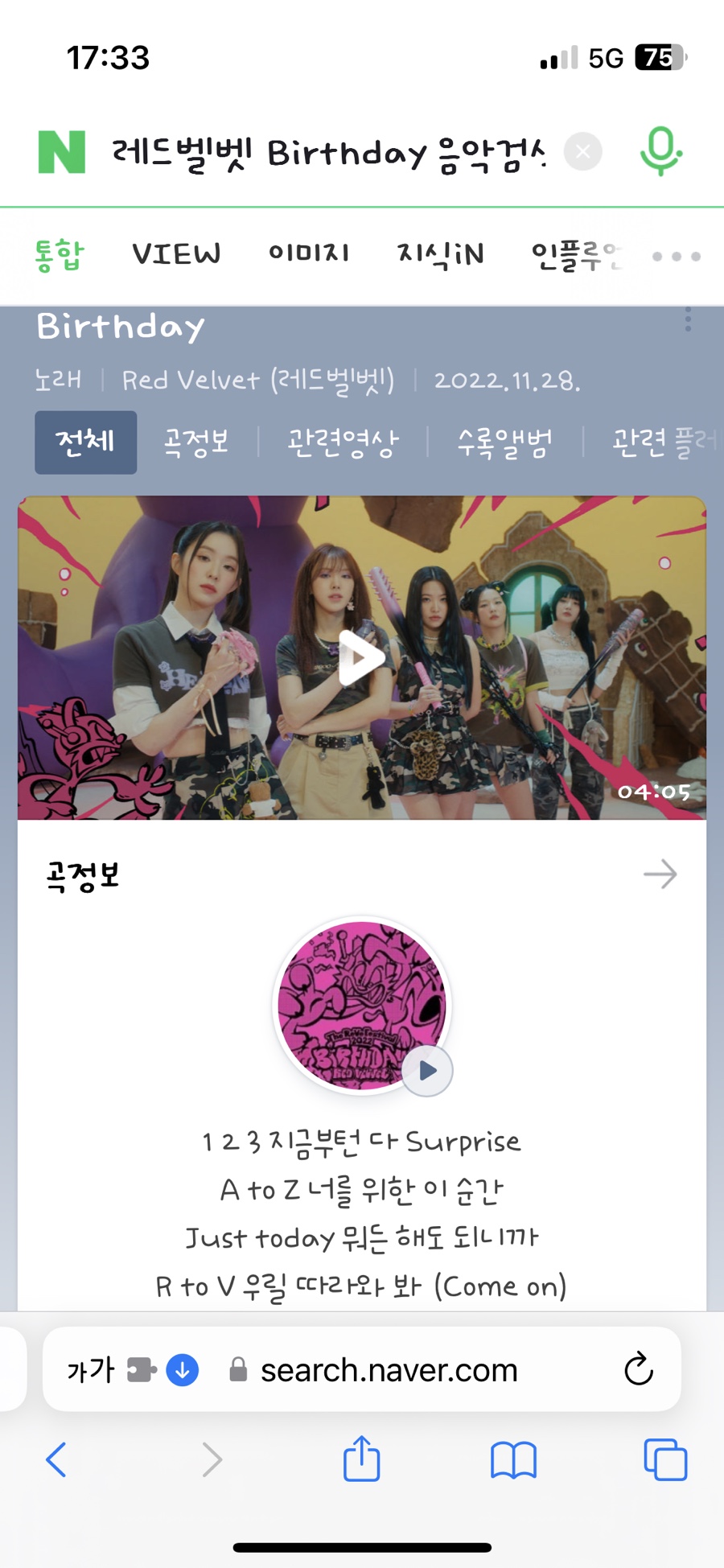Select the 곡정보 tab
Screen dimensions: 724x1568
coord(196,442)
